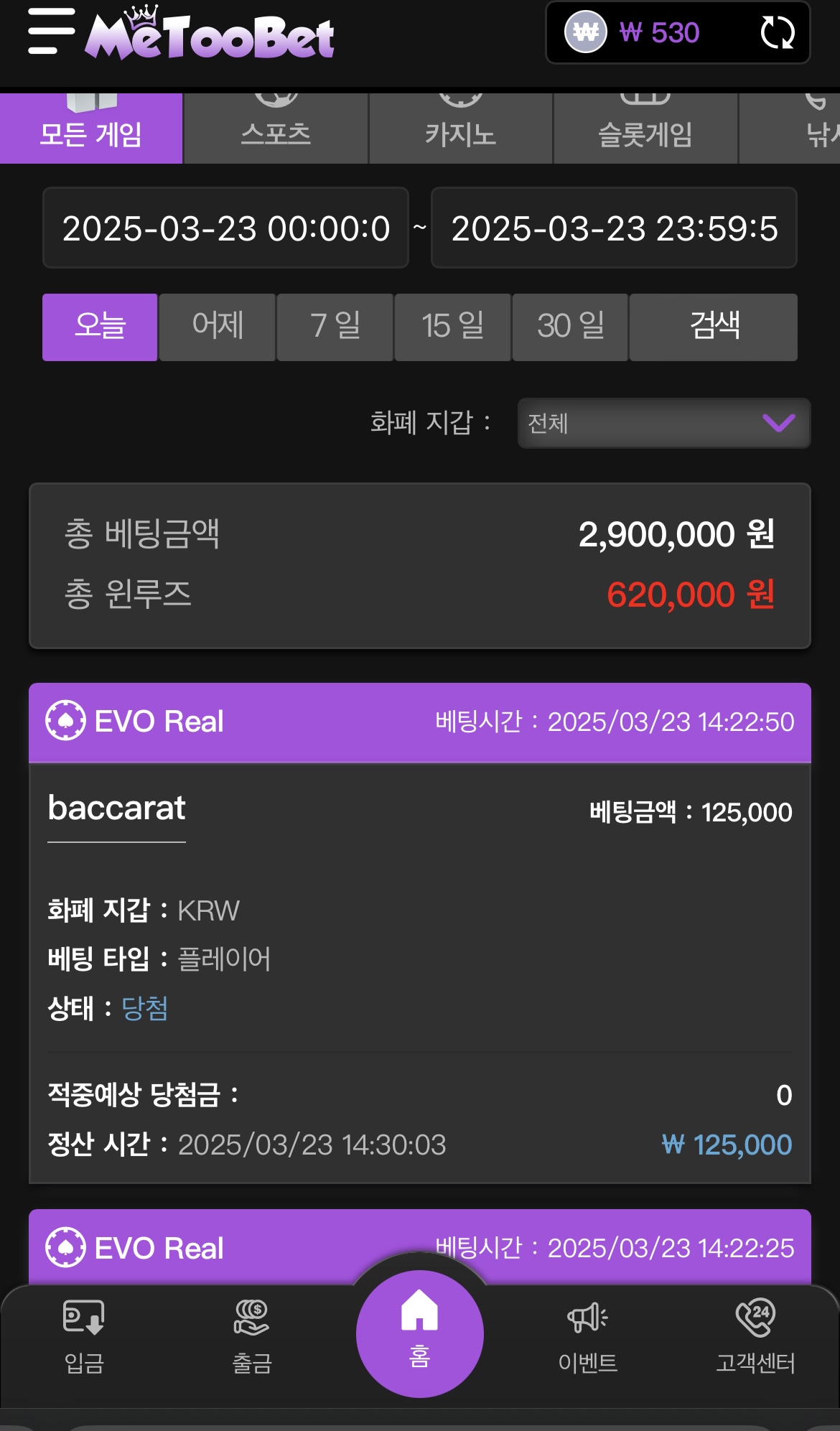This screenshot has width=840, height=1431.
Task: Select the 슬롯게임 tab
Action: pos(645,129)
